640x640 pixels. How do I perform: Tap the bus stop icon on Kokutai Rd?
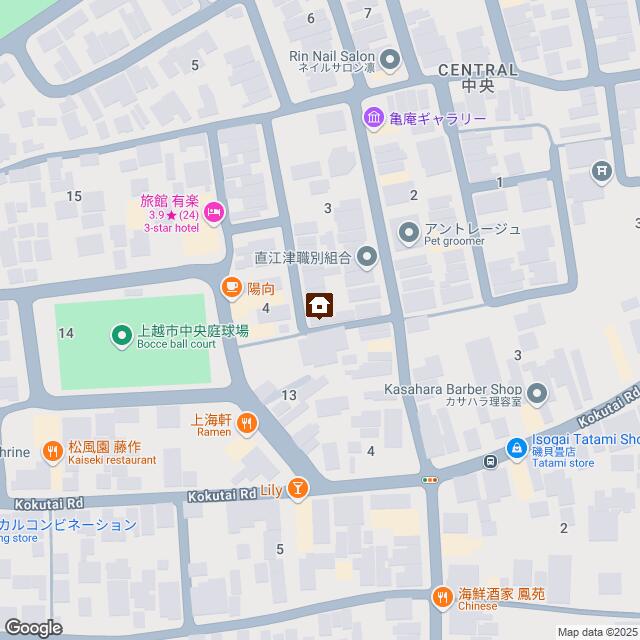coord(490,461)
